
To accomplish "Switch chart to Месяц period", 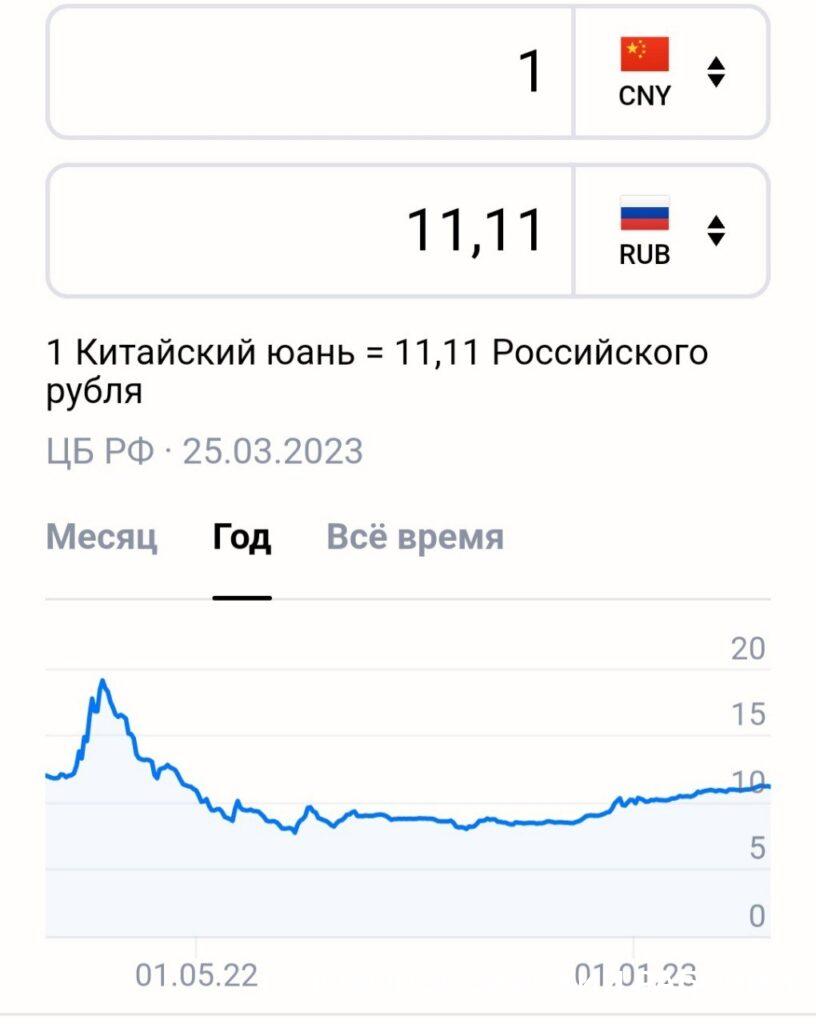I will tap(102, 538).
